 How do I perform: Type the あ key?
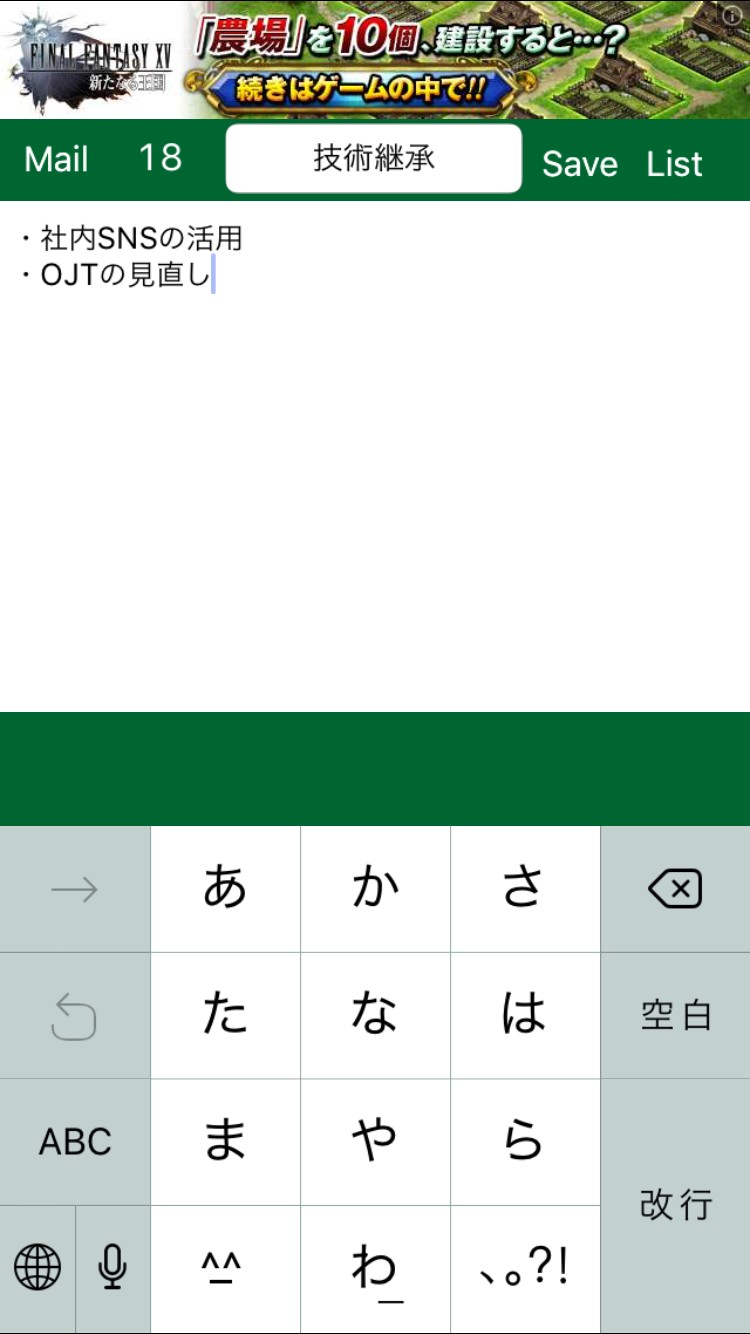coord(225,888)
